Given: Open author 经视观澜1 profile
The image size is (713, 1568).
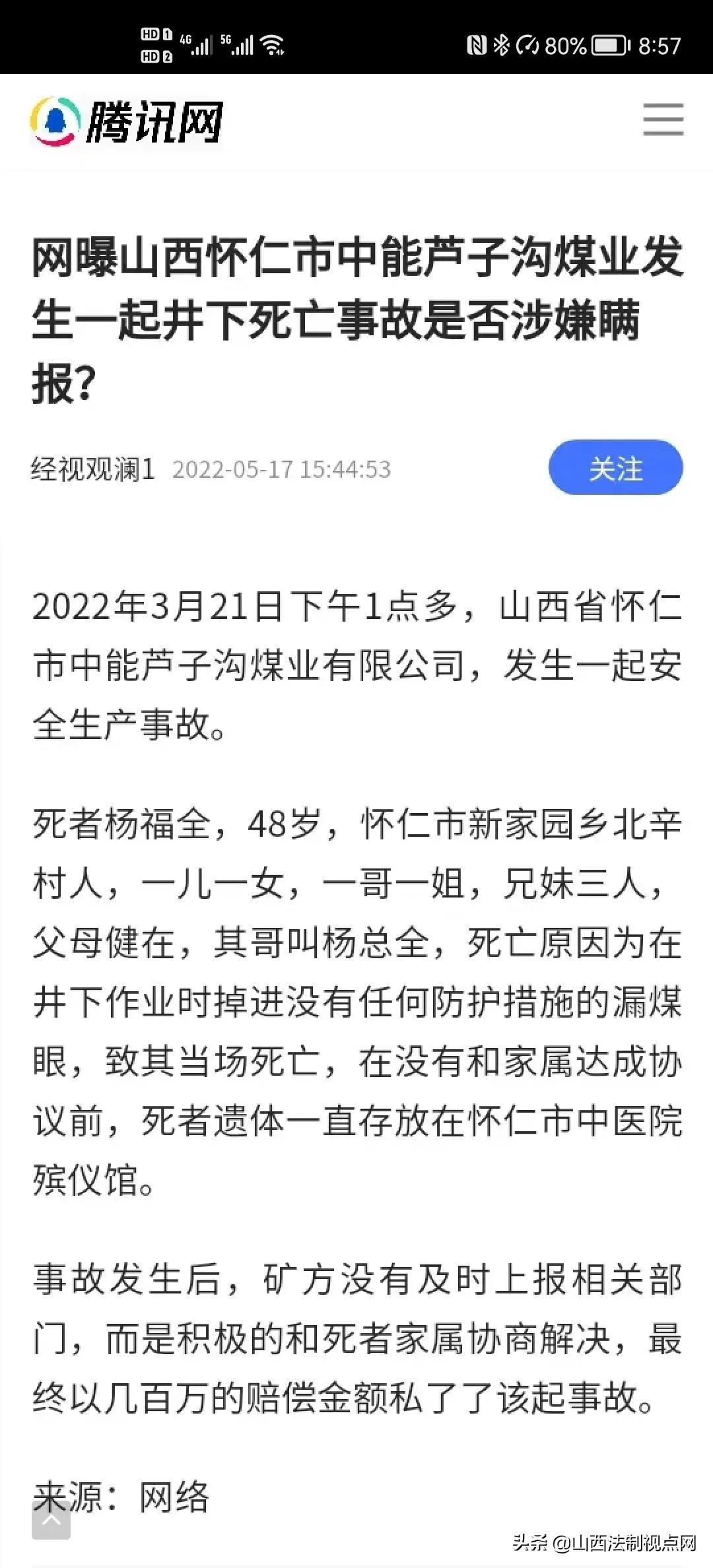Looking at the screenshot, I should tap(92, 469).
